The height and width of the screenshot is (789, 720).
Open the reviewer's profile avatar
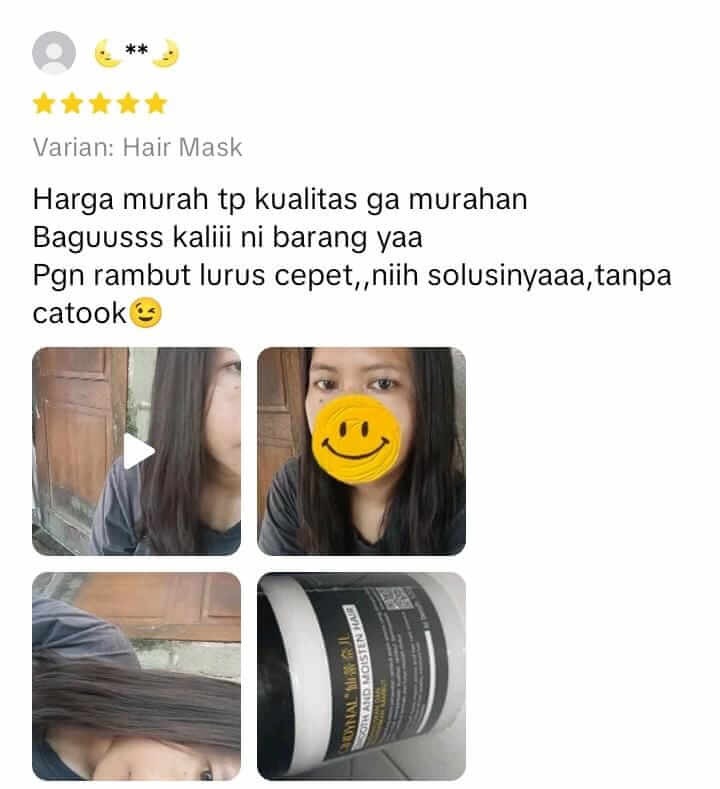(54, 54)
